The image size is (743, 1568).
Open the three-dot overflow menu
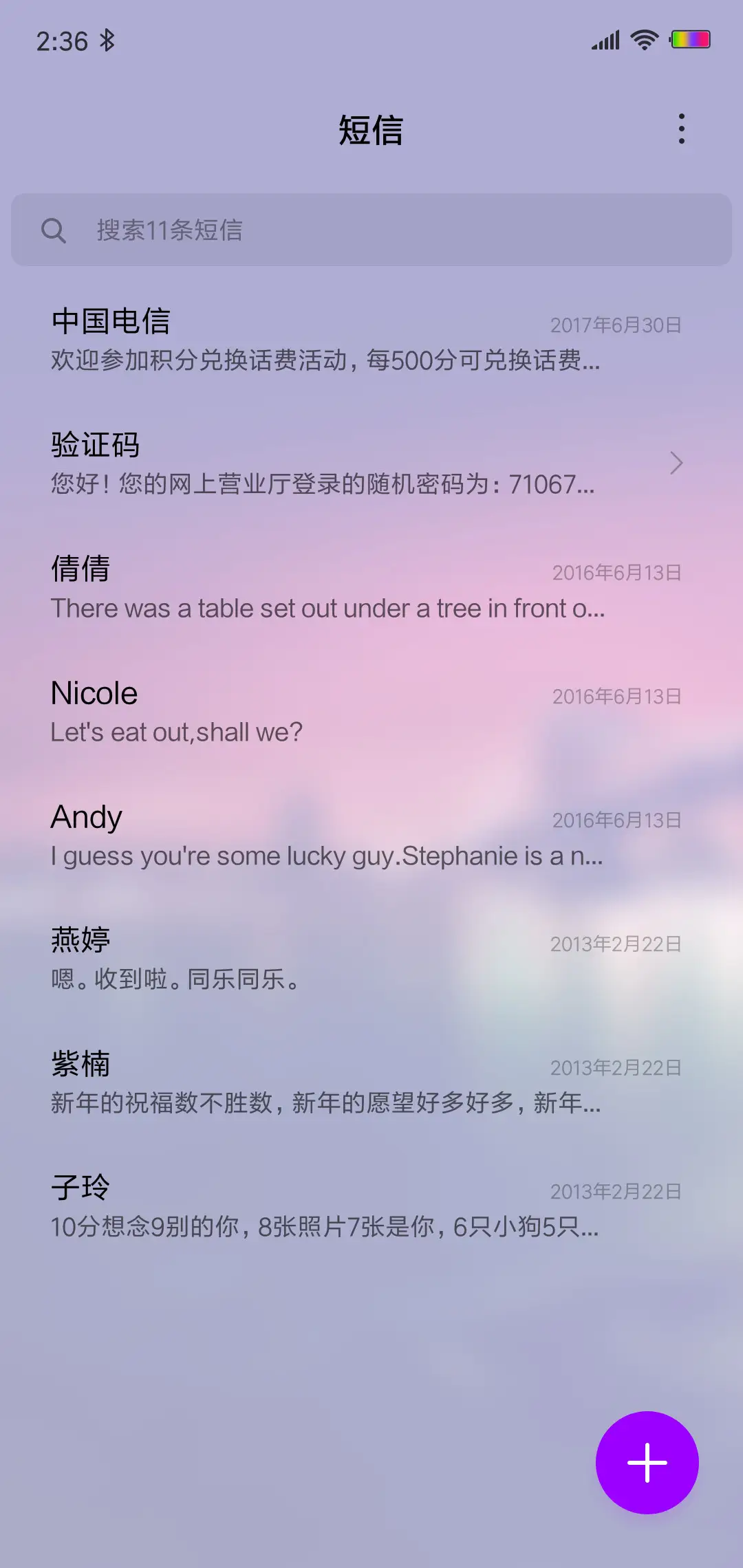coord(681,129)
